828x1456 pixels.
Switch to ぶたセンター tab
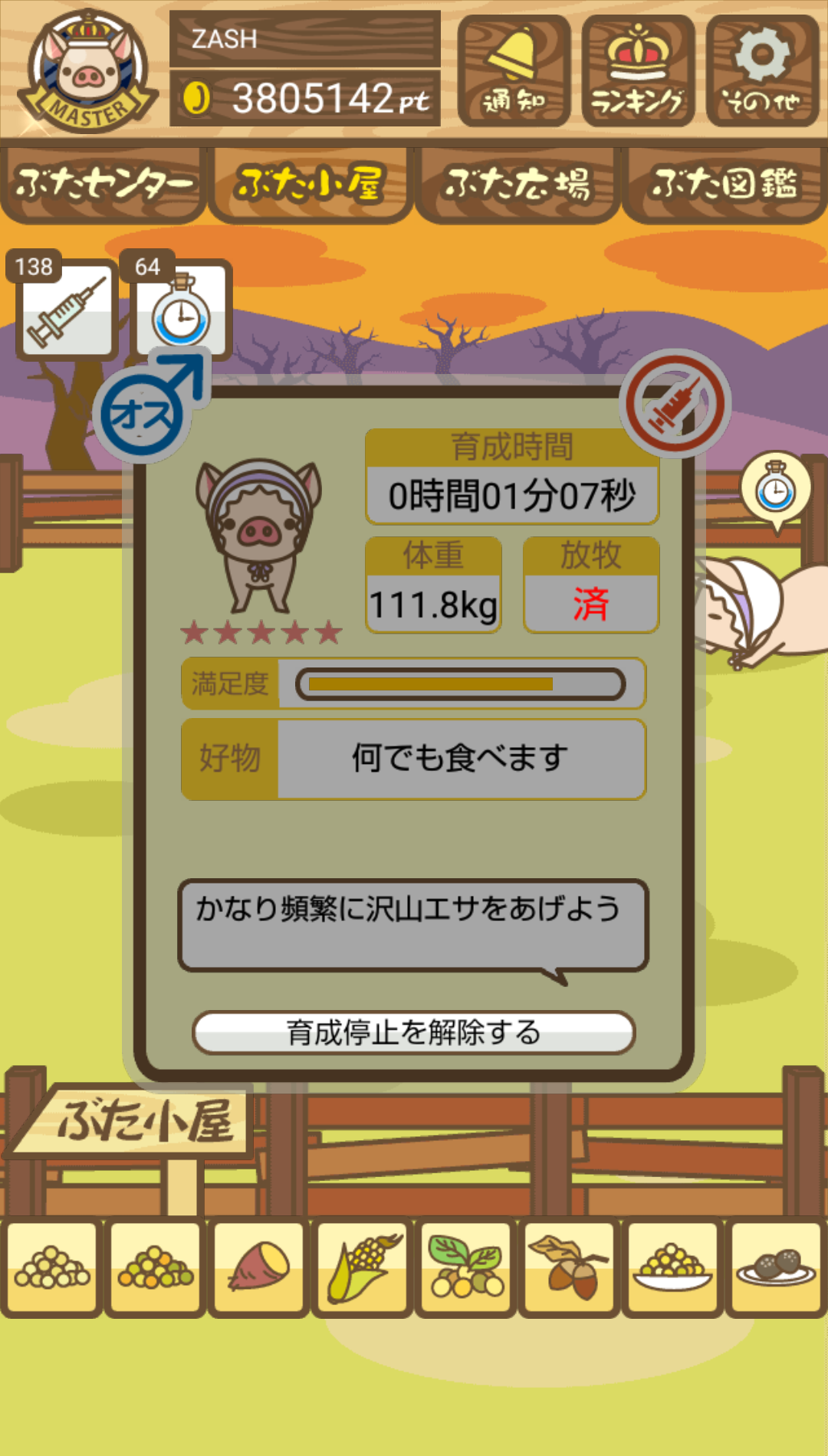tap(103, 184)
